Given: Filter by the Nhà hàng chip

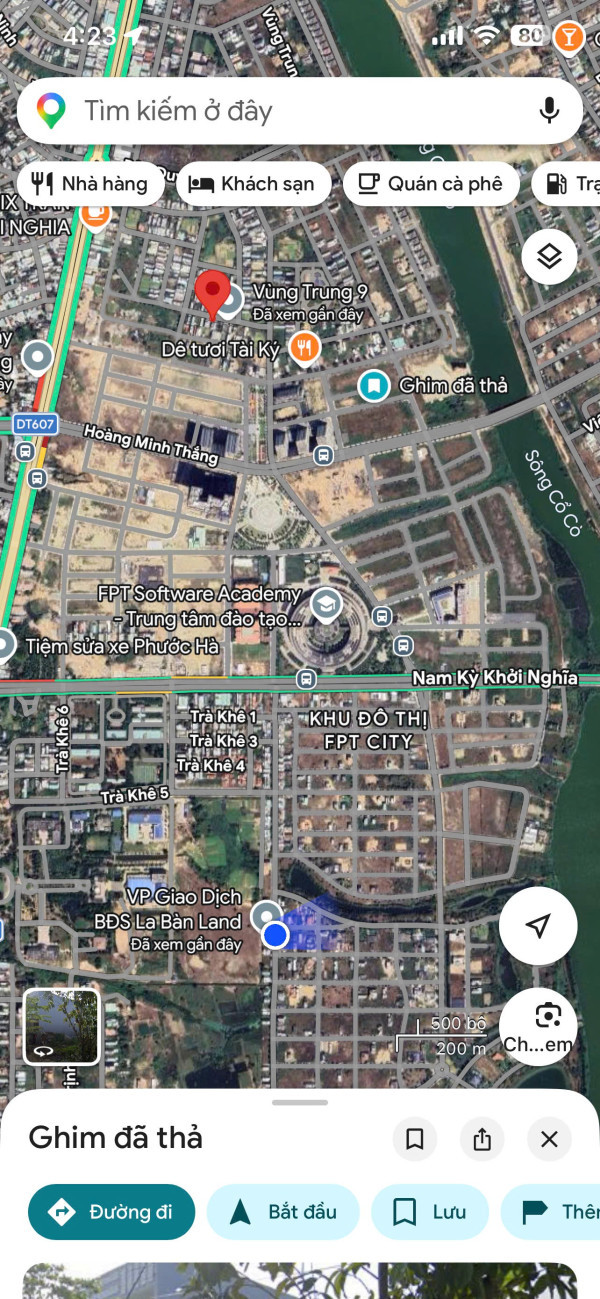Looking at the screenshot, I should pyautogui.click(x=90, y=184).
